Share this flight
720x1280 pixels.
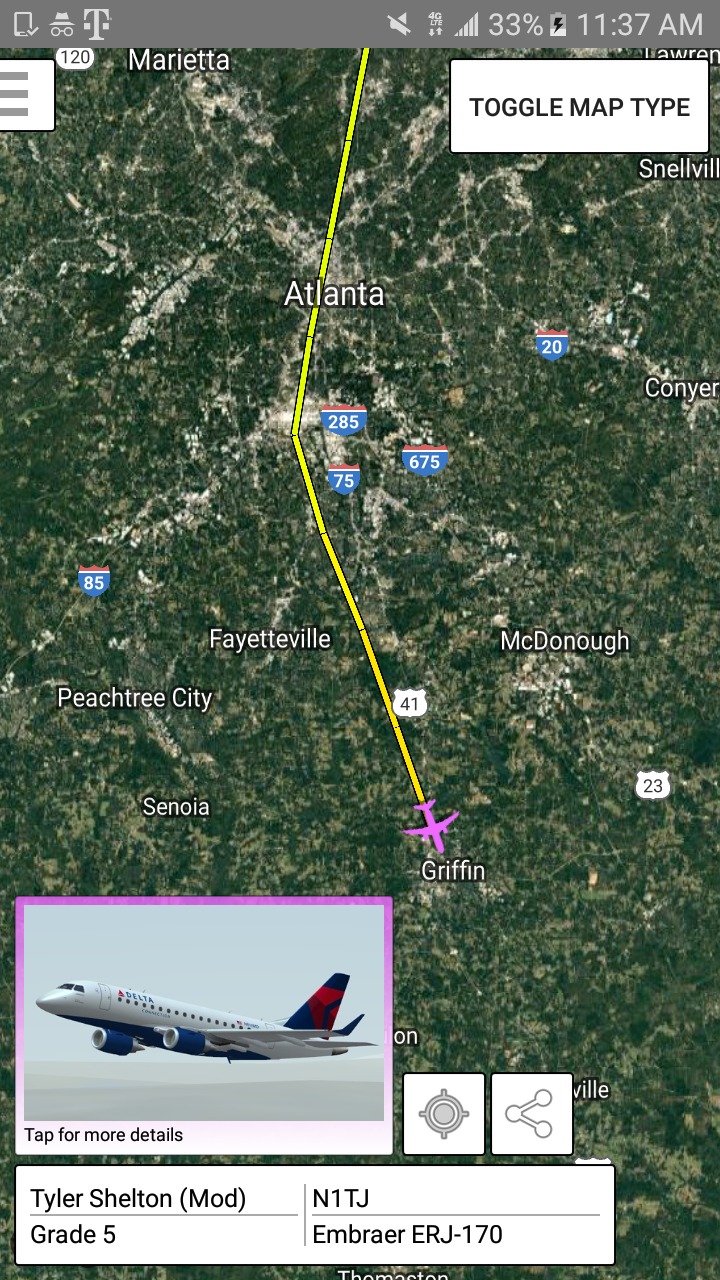[x=531, y=1114]
